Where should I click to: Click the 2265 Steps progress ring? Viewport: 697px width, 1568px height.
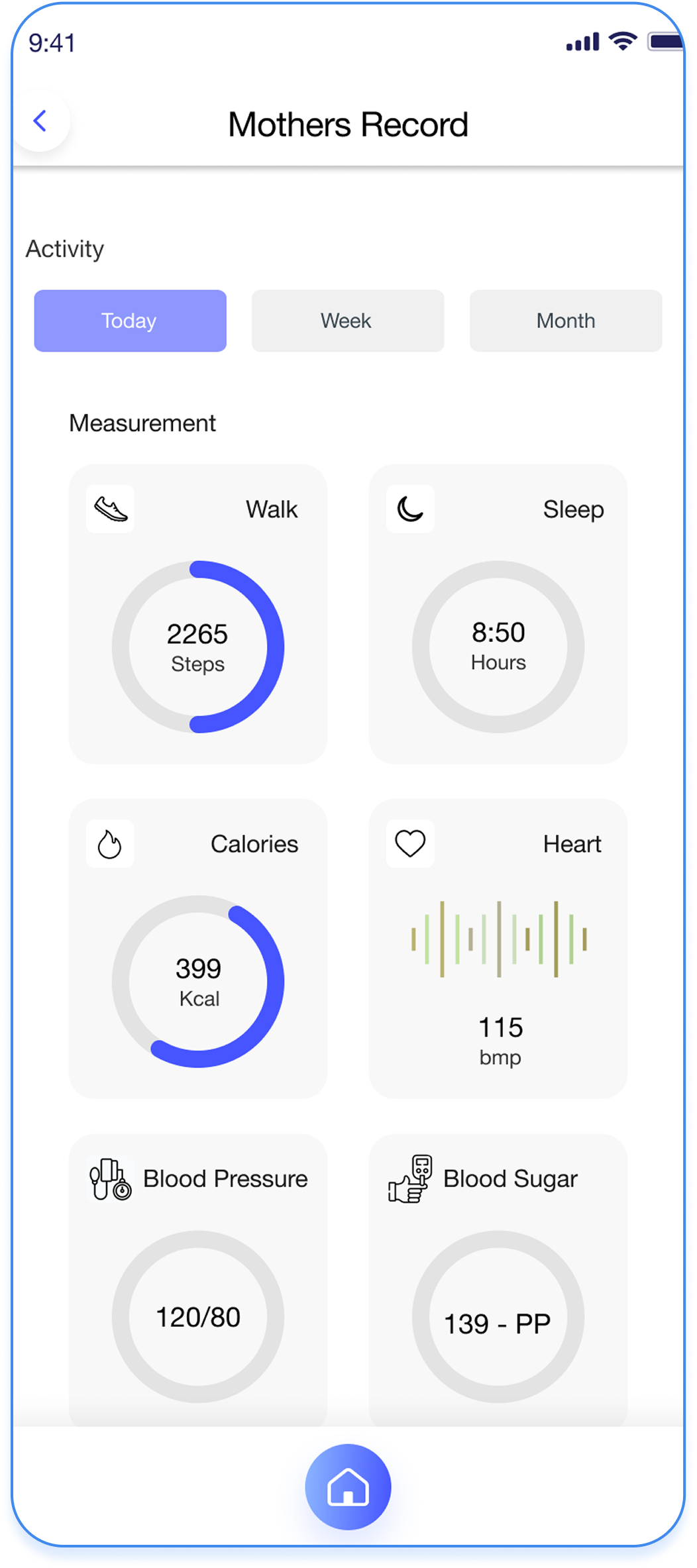(199, 646)
